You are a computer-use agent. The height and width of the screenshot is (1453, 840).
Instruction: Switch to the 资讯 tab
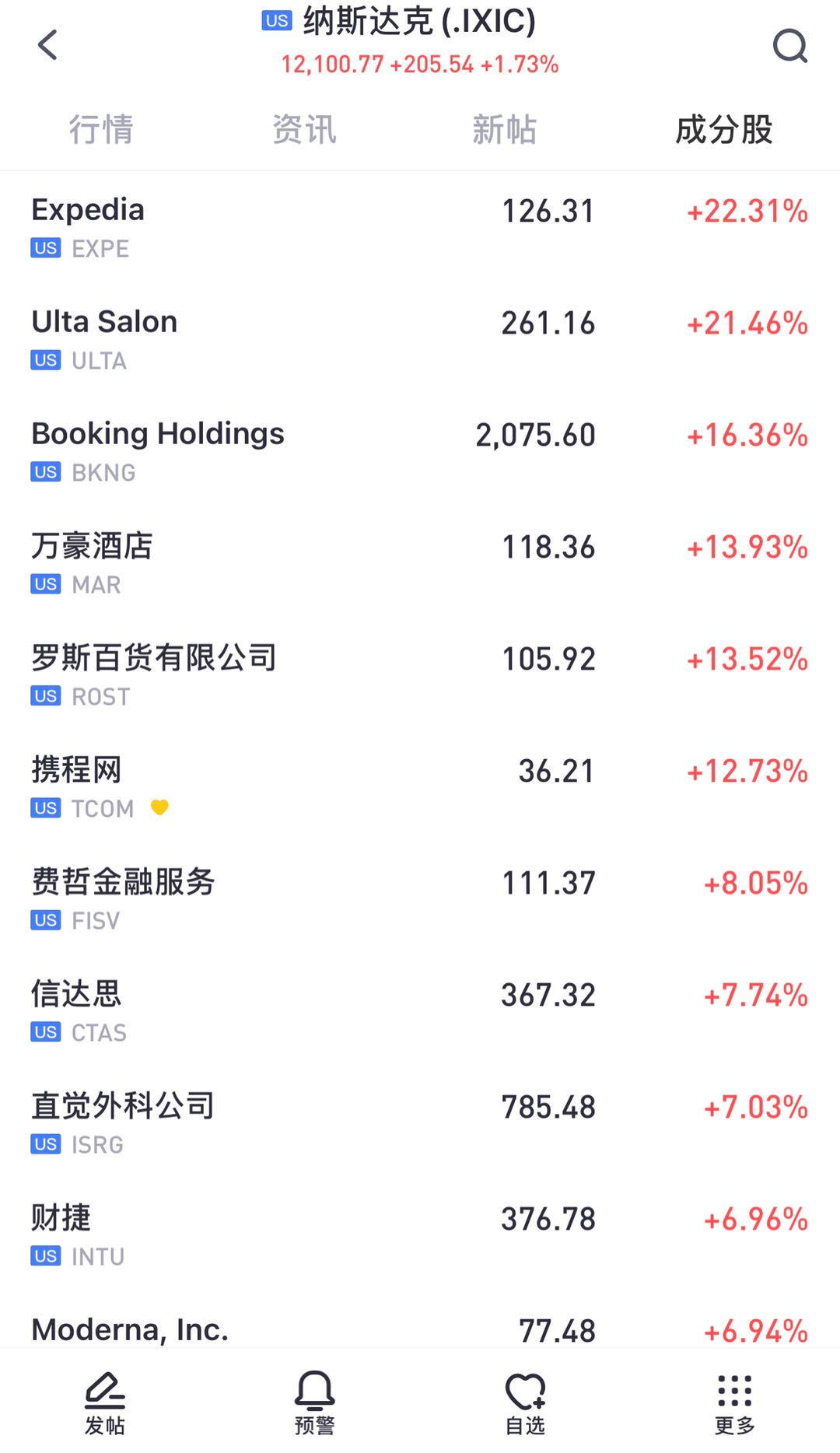pos(304,129)
